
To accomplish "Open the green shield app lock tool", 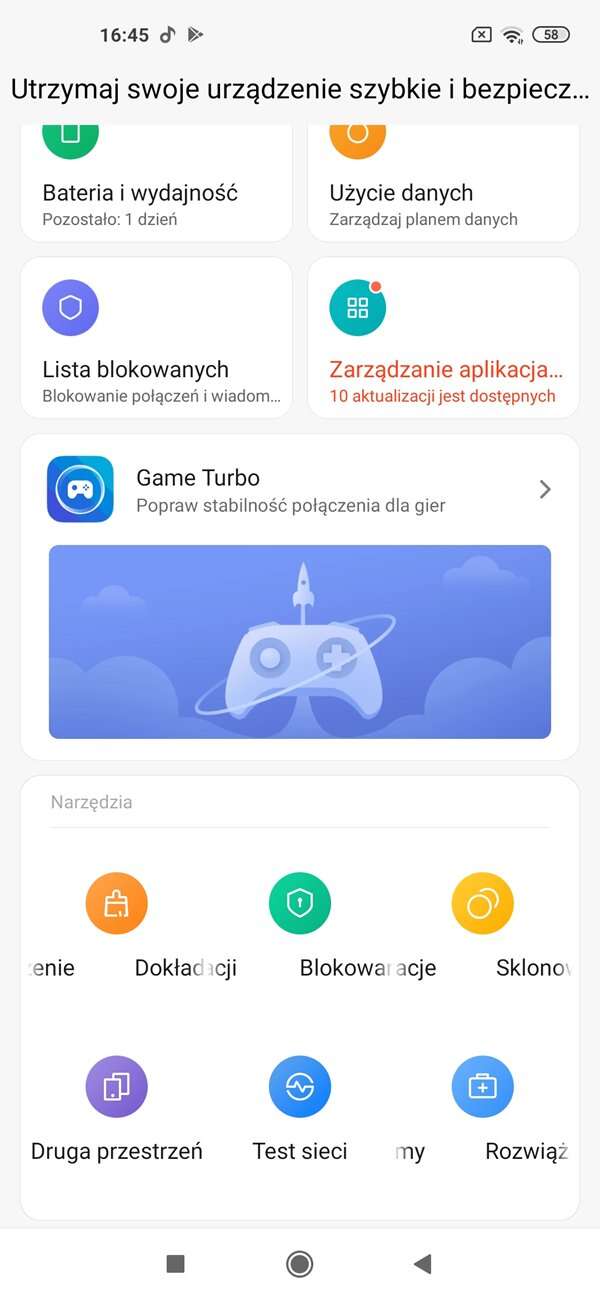I will pos(300,904).
